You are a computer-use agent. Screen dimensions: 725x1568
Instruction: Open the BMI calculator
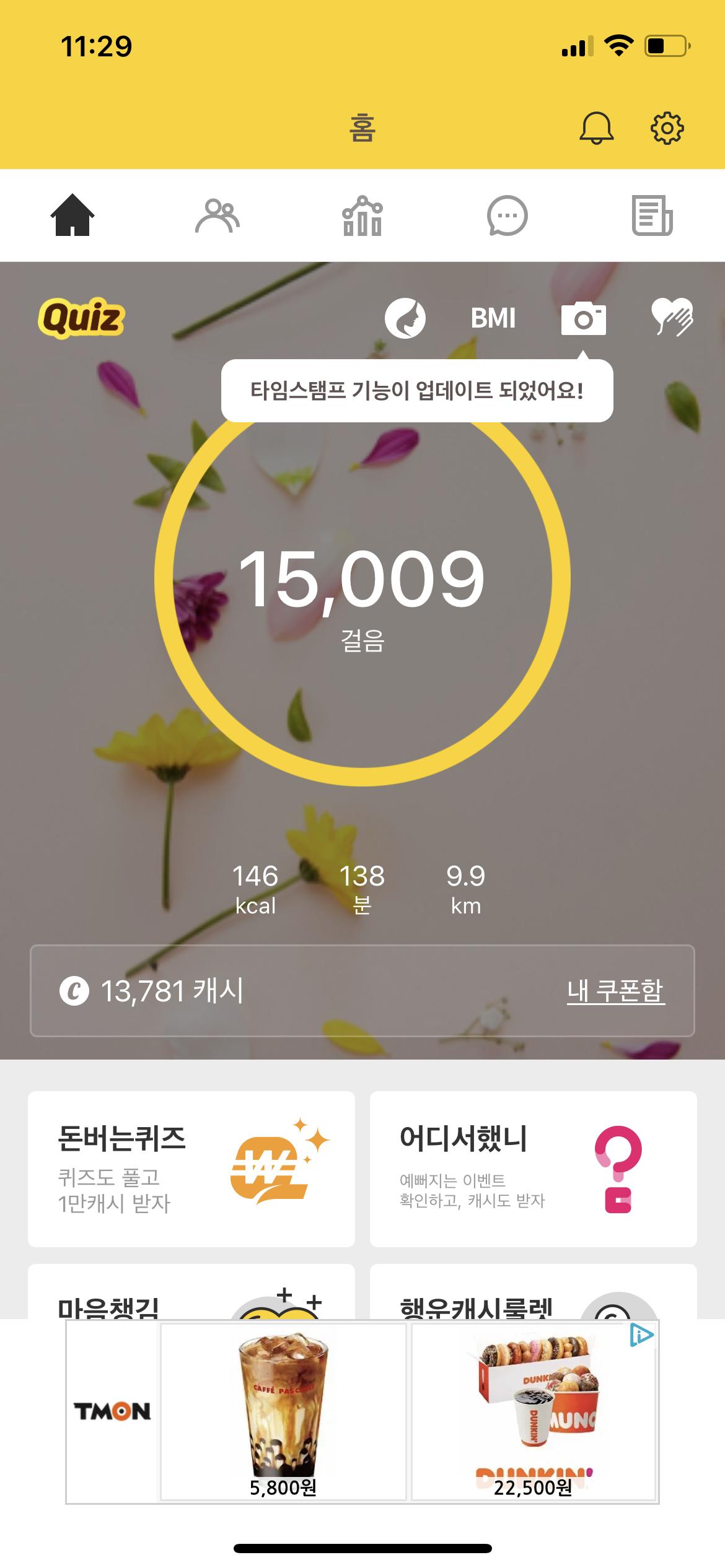493,318
